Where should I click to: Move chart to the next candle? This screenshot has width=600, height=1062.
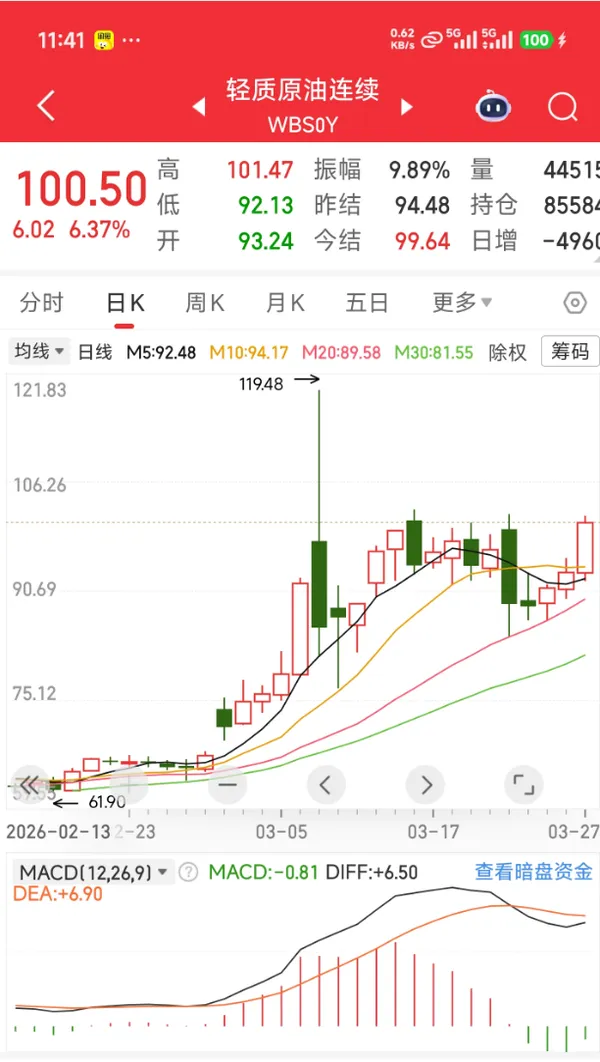click(426, 785)
